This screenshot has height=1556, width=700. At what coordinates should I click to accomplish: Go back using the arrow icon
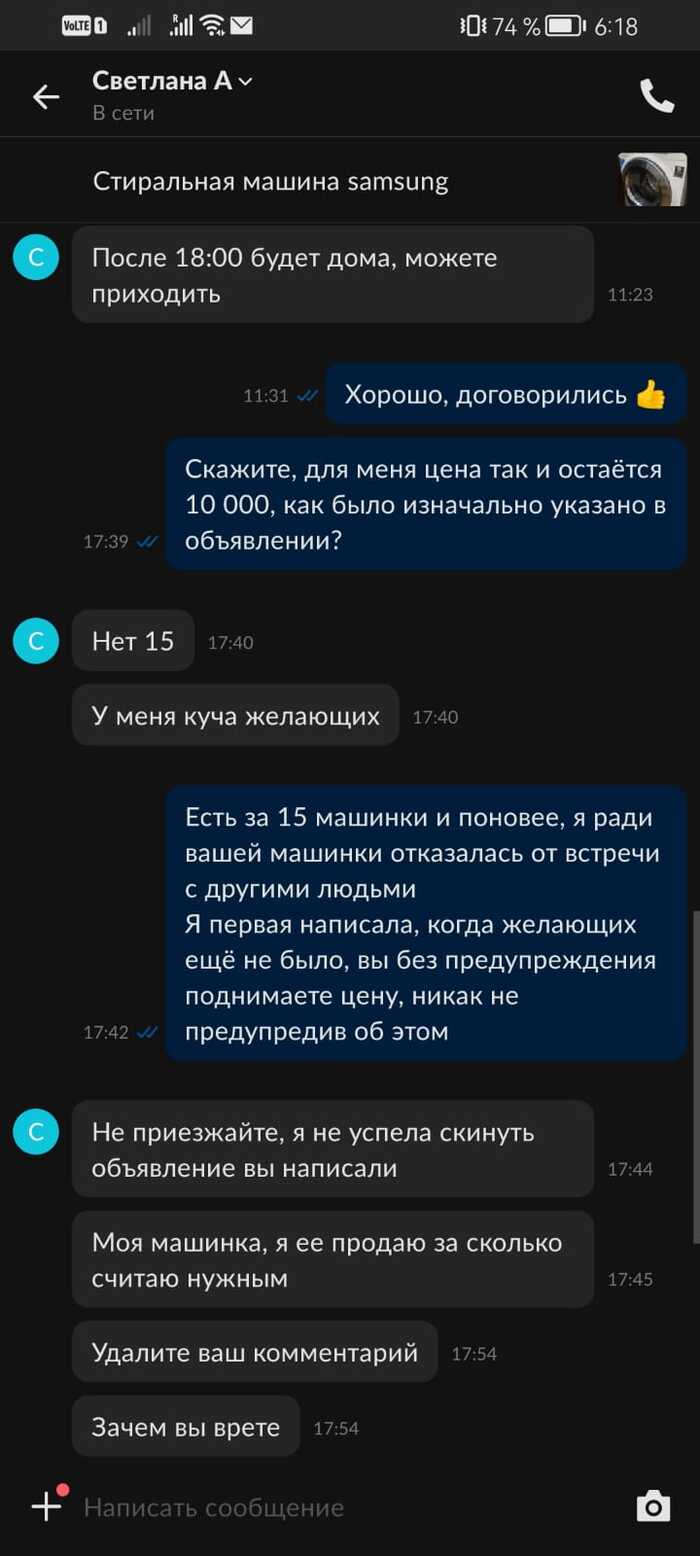45,97
